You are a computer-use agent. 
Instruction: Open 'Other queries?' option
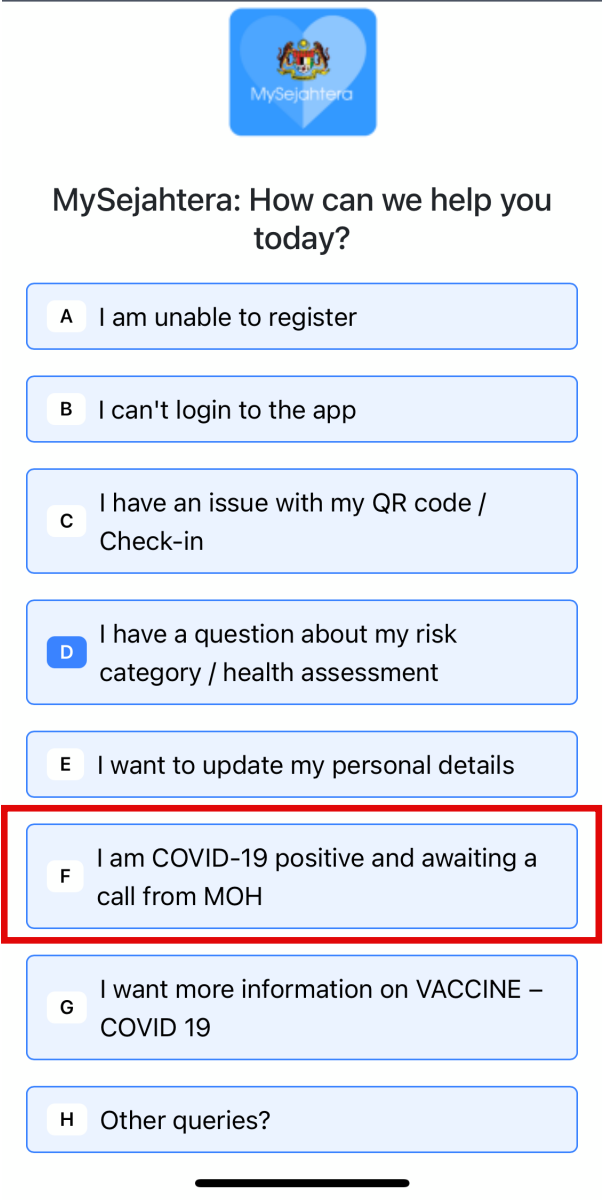point(301,1120)
